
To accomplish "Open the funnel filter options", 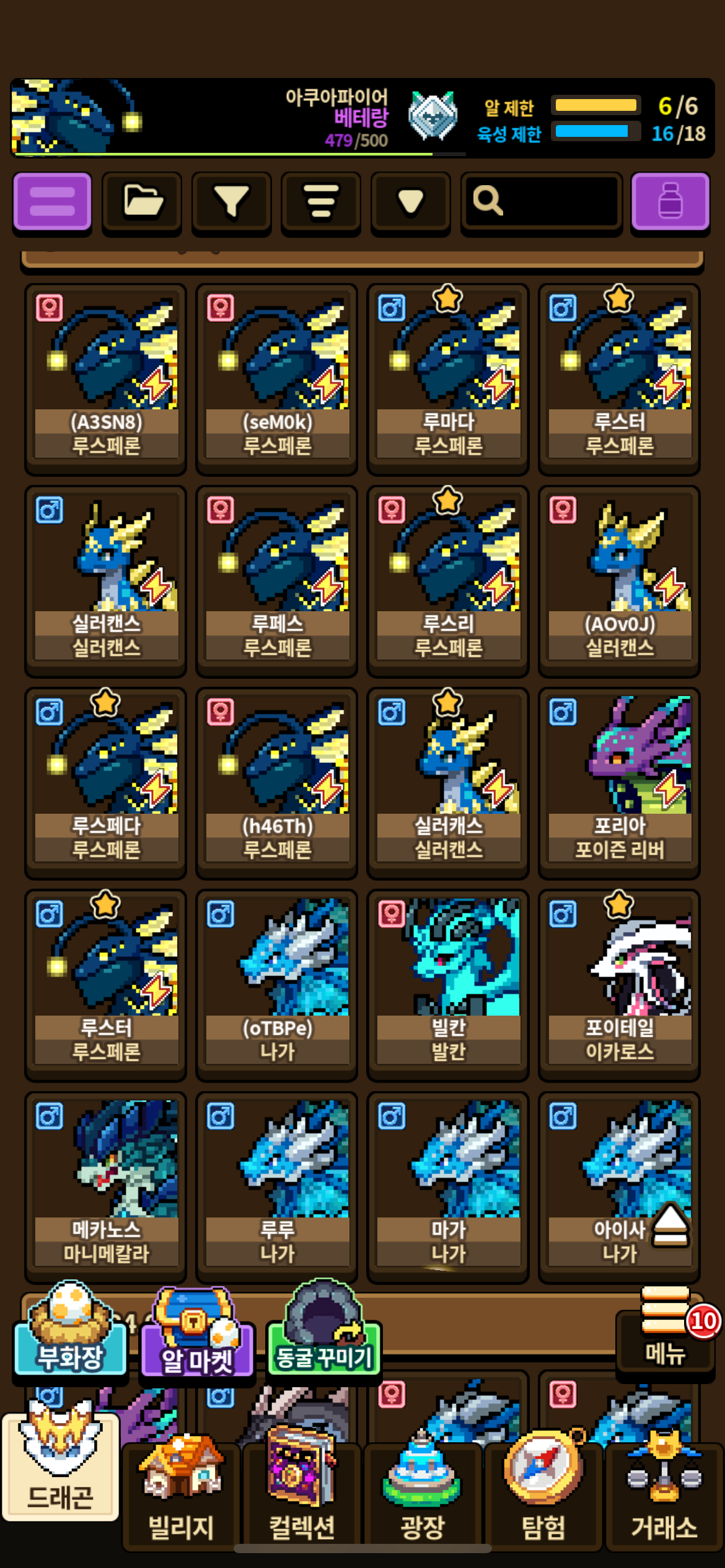I will click(x=231, y=202).
